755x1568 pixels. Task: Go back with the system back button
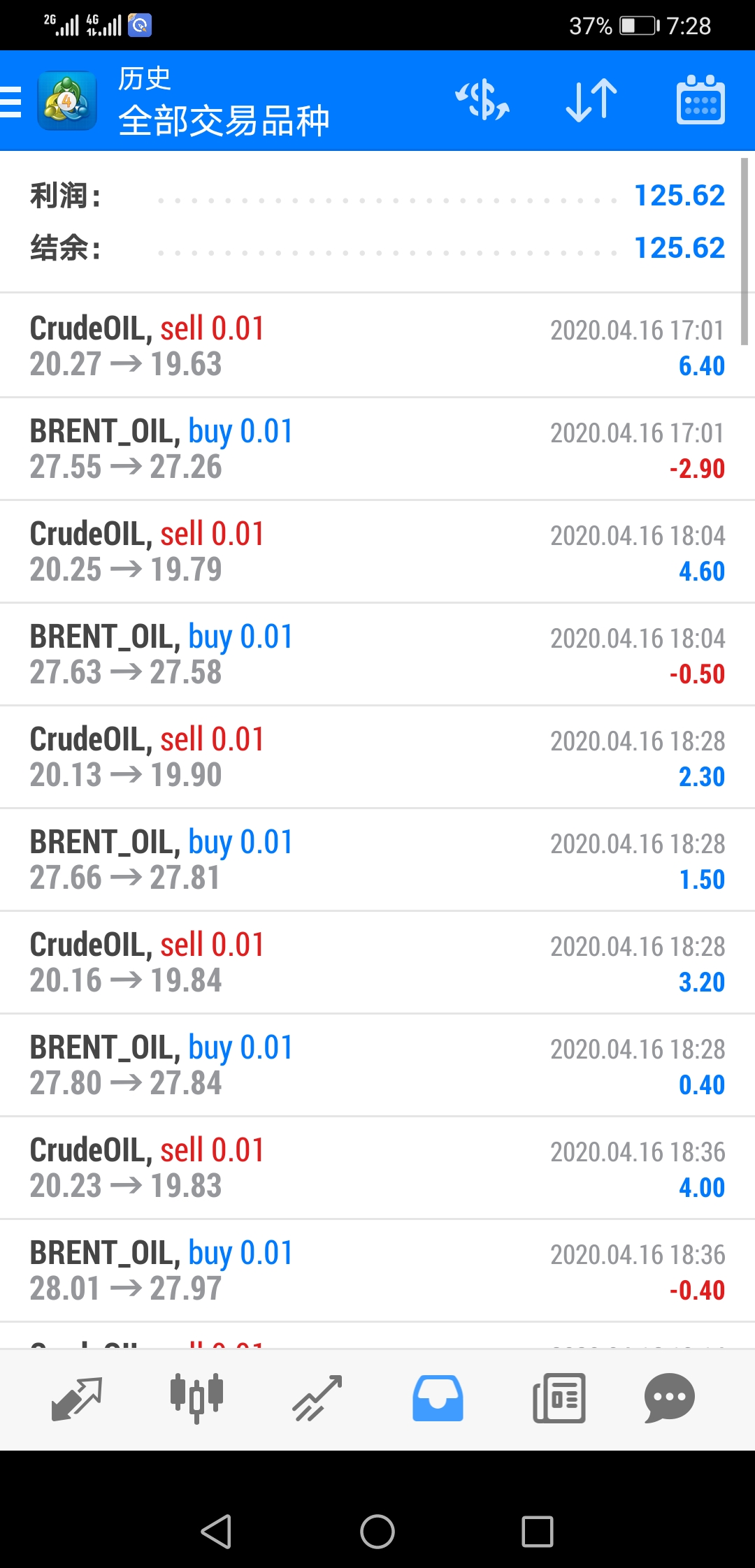[216, 1532]
